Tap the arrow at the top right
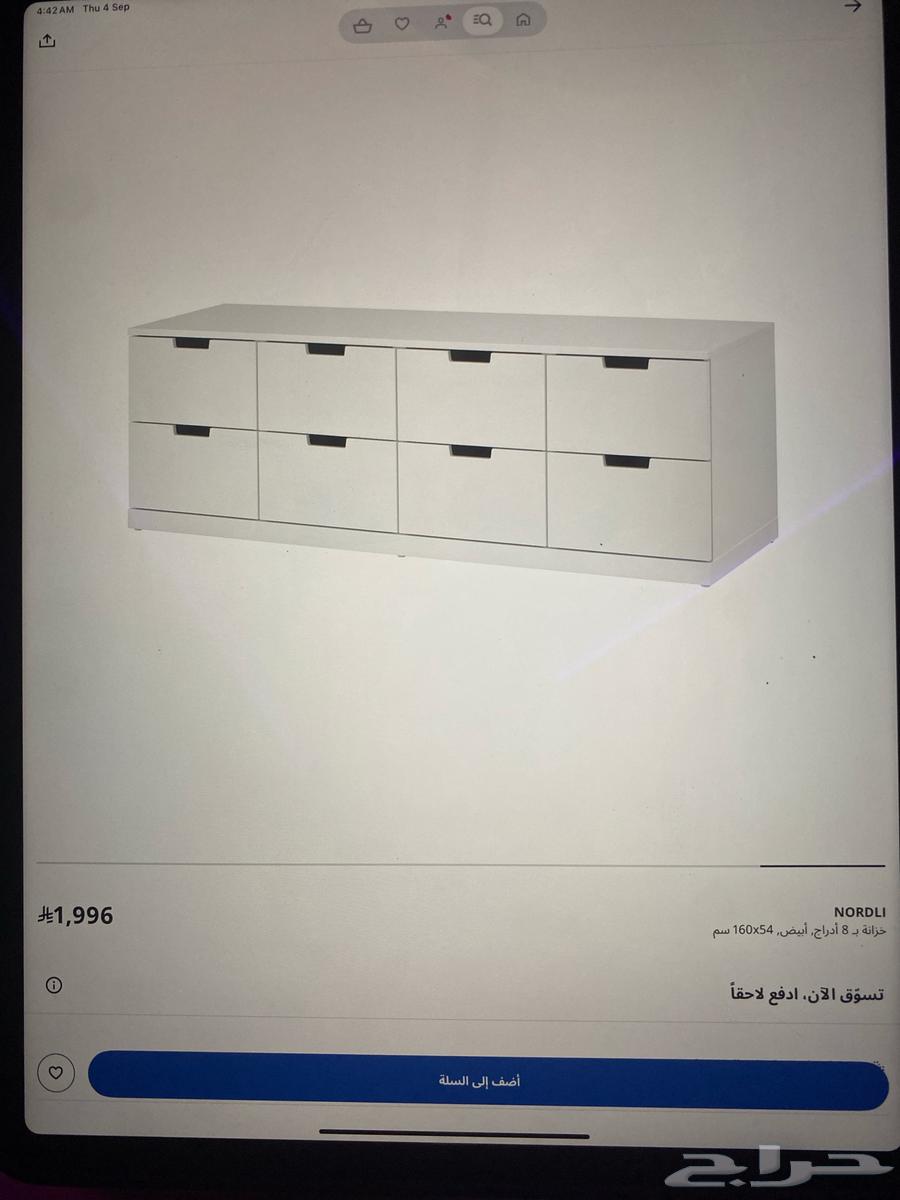Screen dimensions: 900x1200 tap(852, 7)
